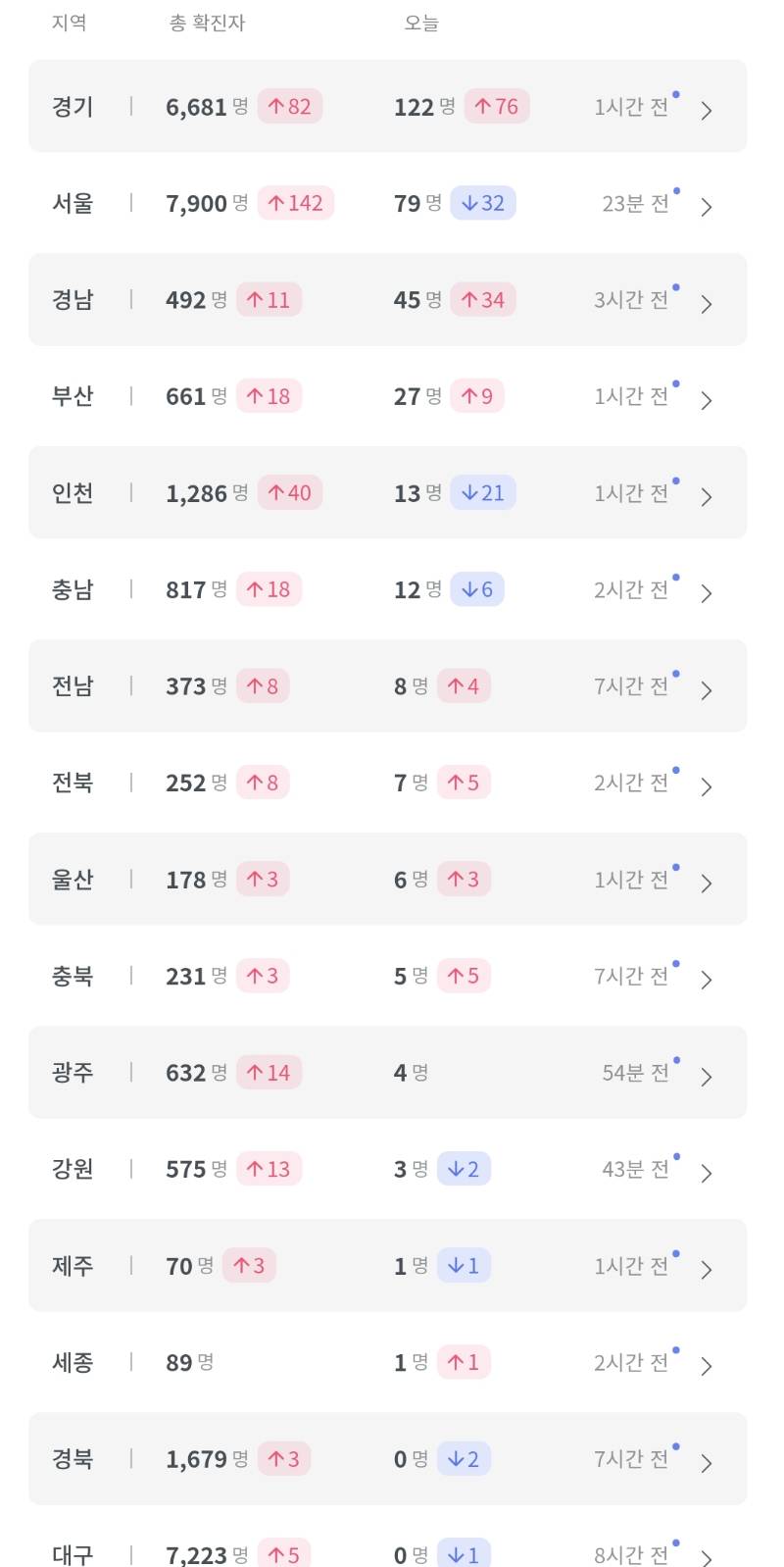Select the 부산 row
Viewport: 784px width, 1567px height.
coord(387,396)
